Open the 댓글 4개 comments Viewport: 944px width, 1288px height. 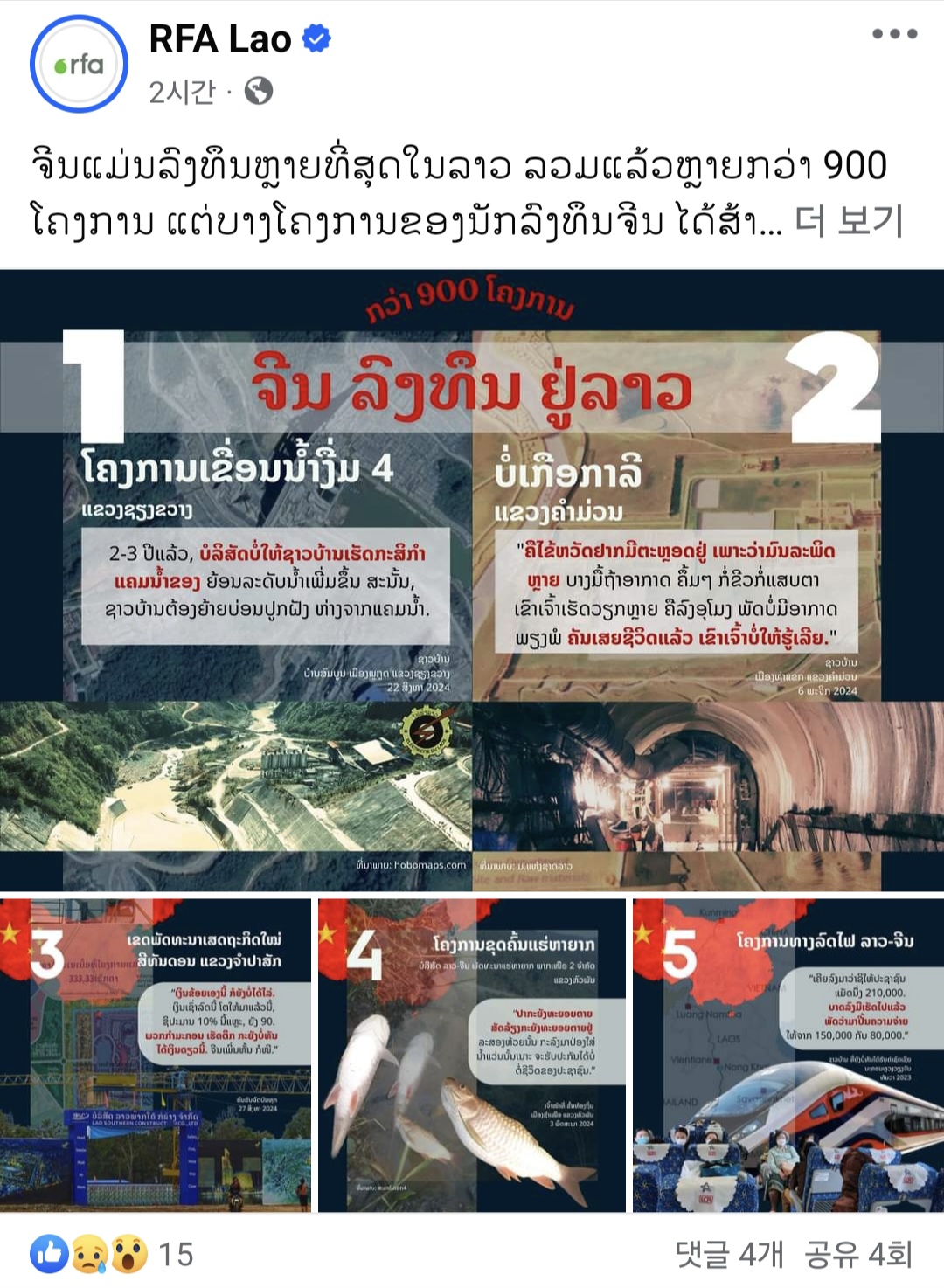coord(729,1255)
